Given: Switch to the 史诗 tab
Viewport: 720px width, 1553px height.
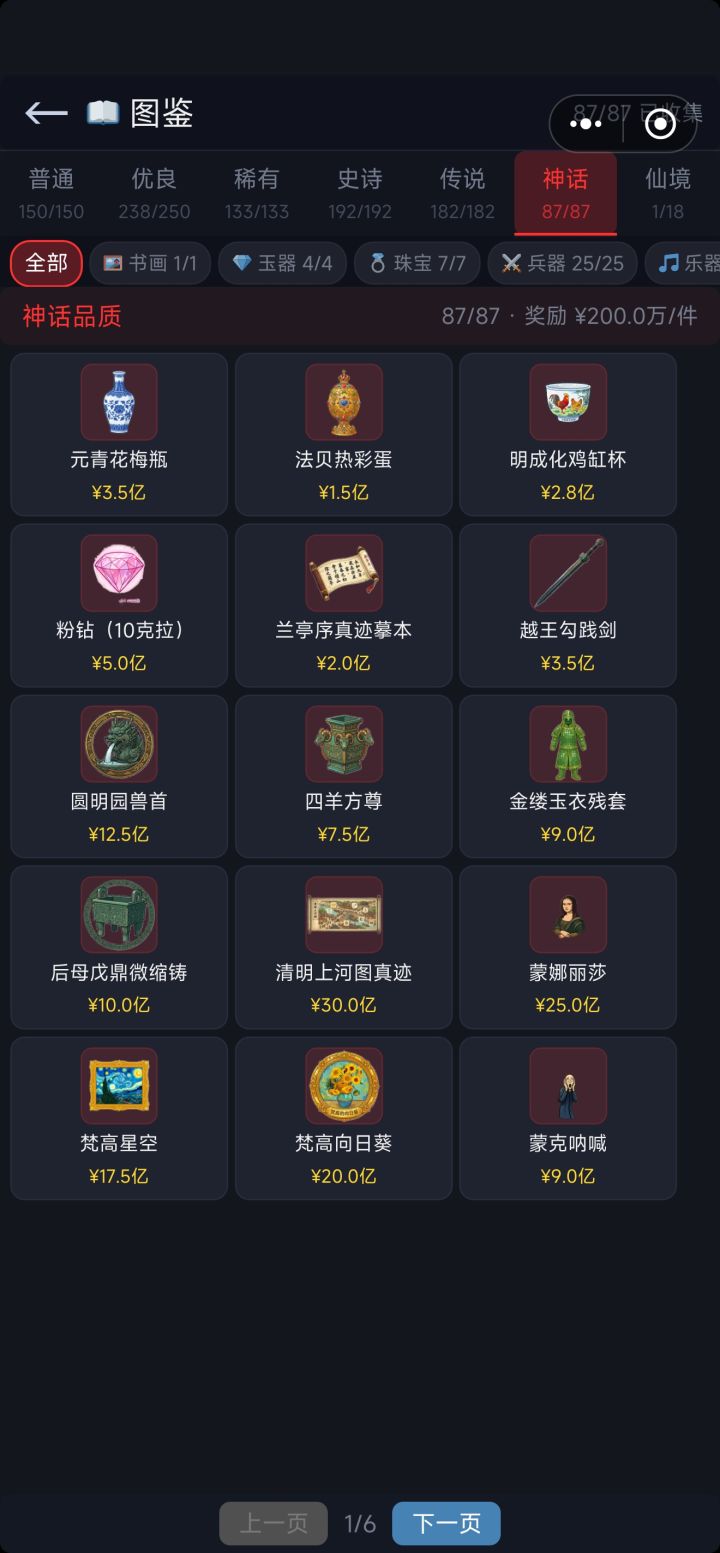Looking at the screenshot, I should click(359, 190).
